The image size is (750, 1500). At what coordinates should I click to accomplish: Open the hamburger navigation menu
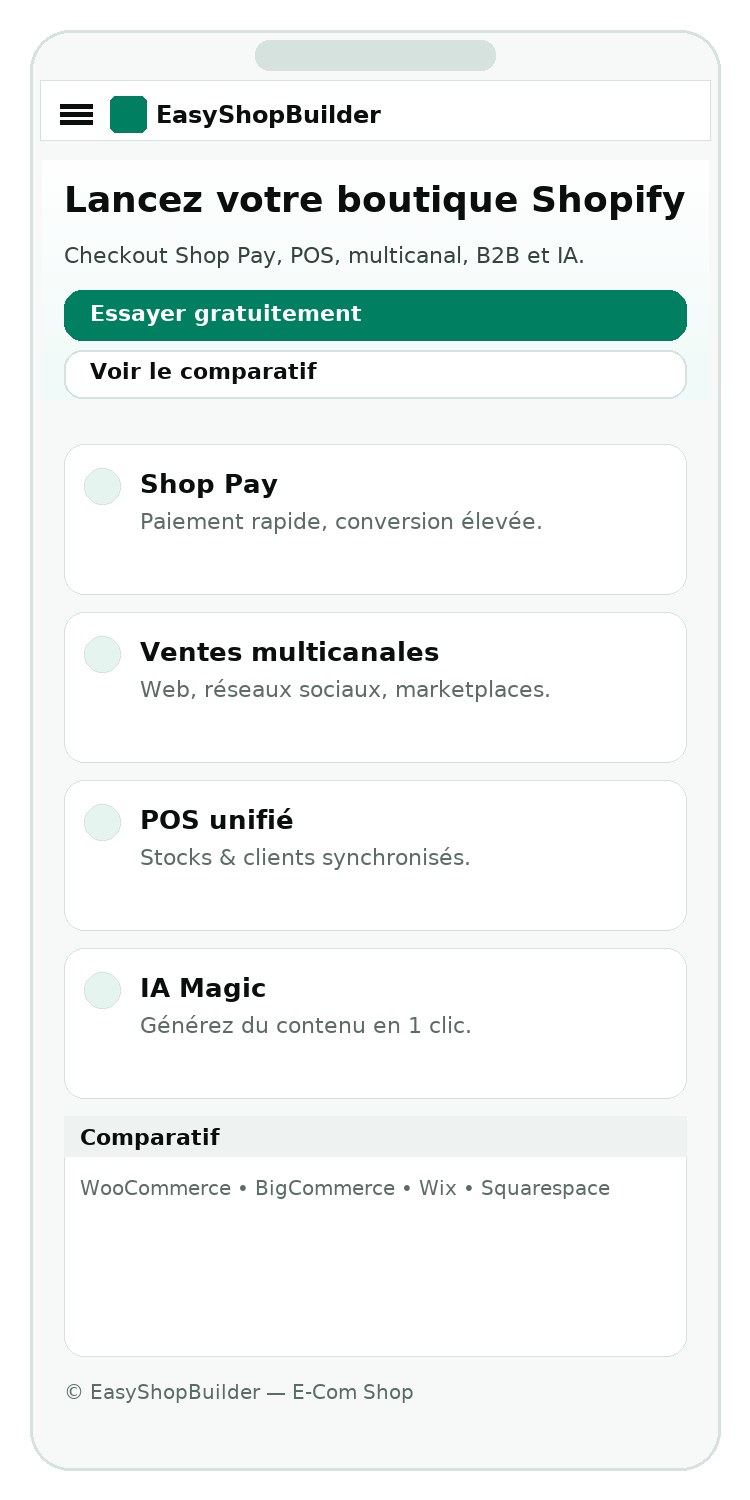click(x=76, y=114)
